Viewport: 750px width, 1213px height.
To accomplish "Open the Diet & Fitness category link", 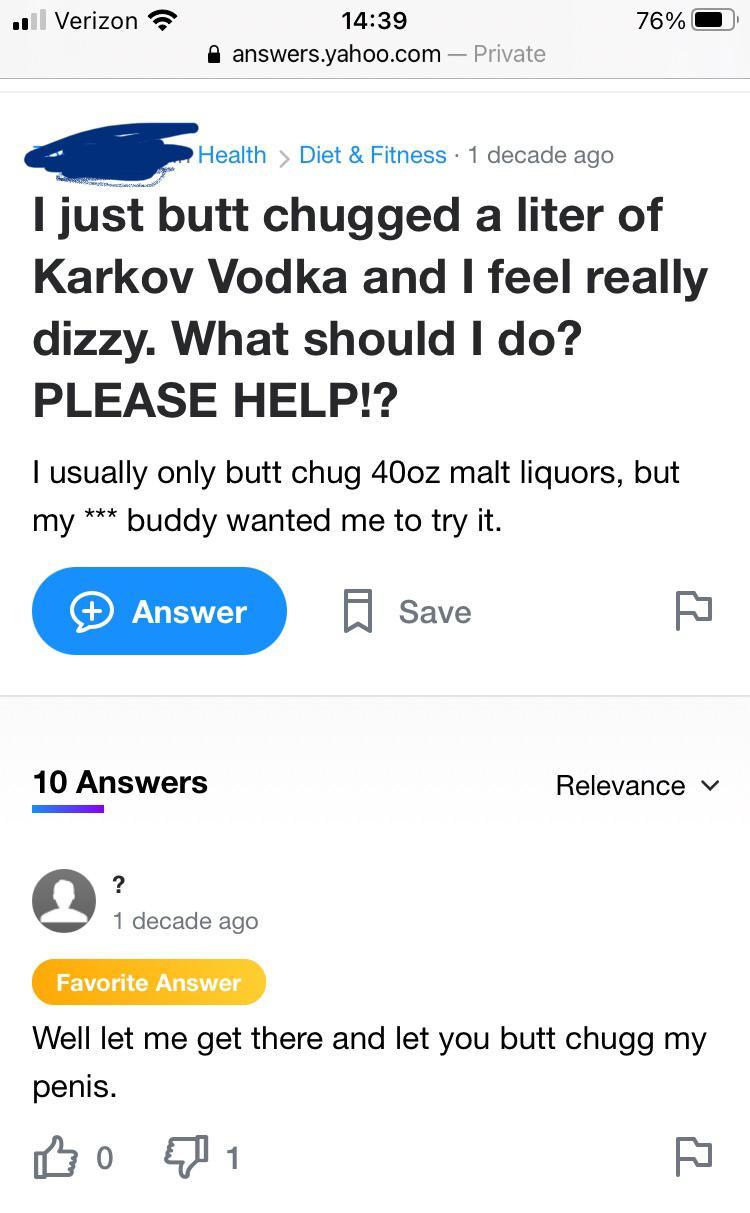I will [x=372, y=155].
